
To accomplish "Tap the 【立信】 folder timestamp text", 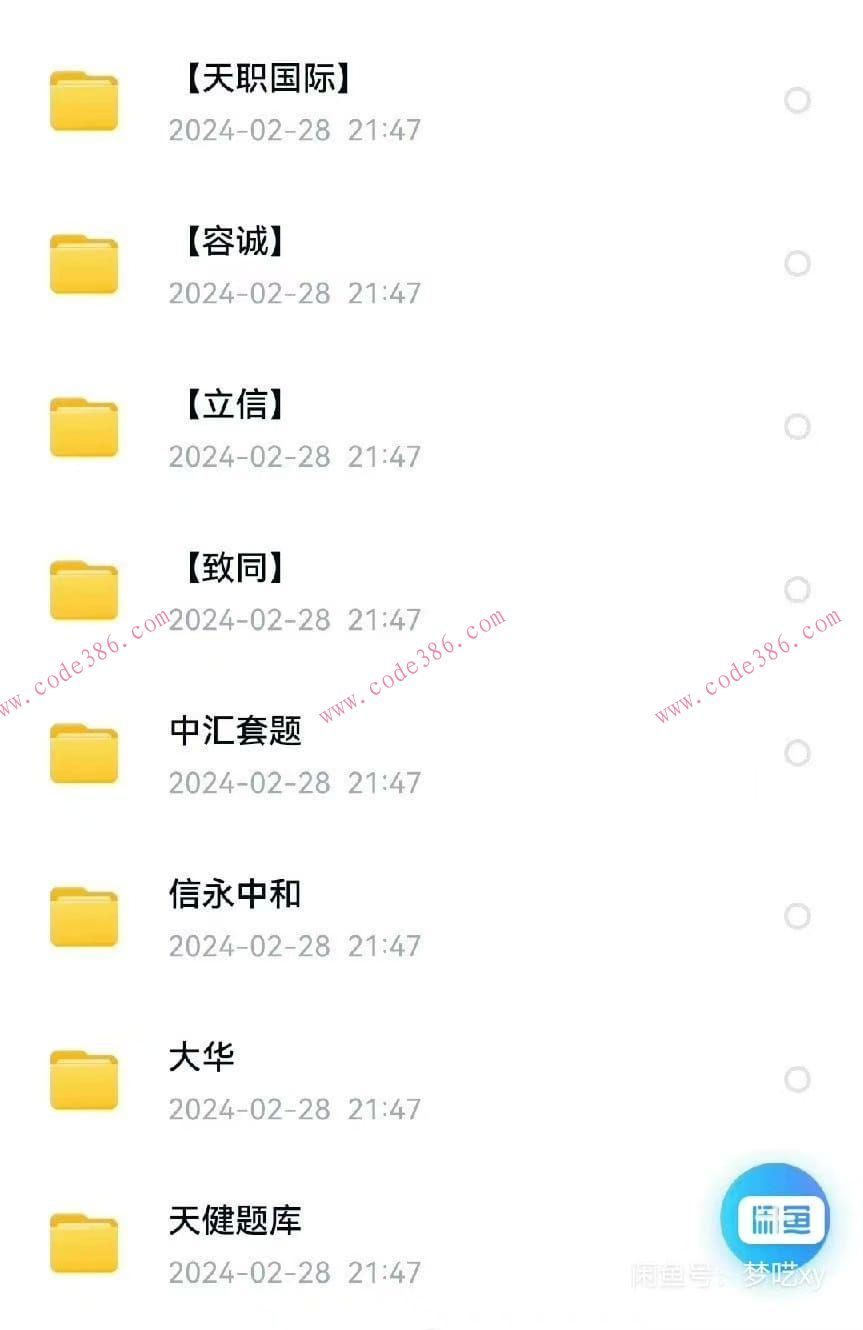I will click(x=295, y=456).
